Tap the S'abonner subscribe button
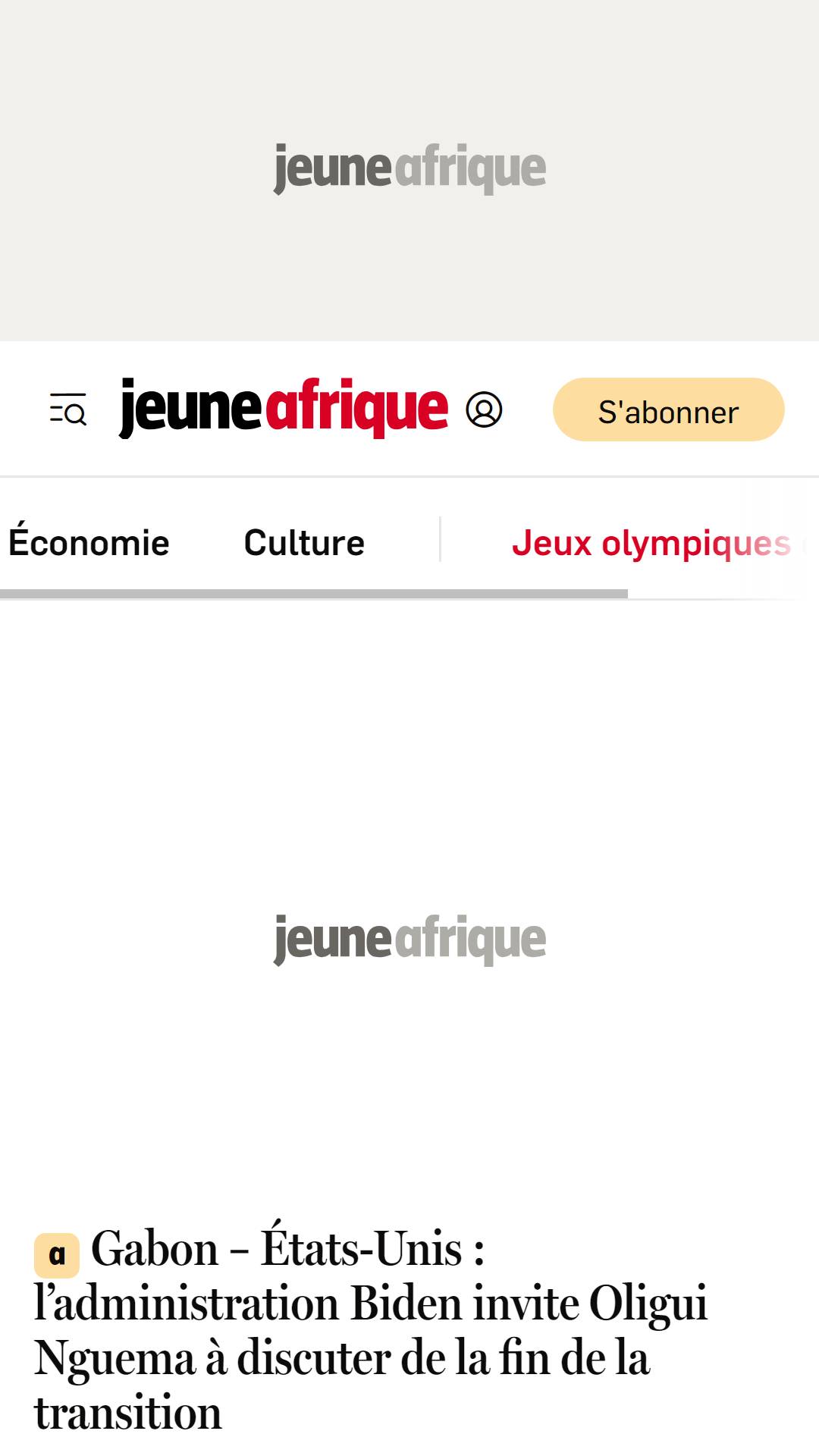Screen dimensions: 819x1456 coord(668,409)
